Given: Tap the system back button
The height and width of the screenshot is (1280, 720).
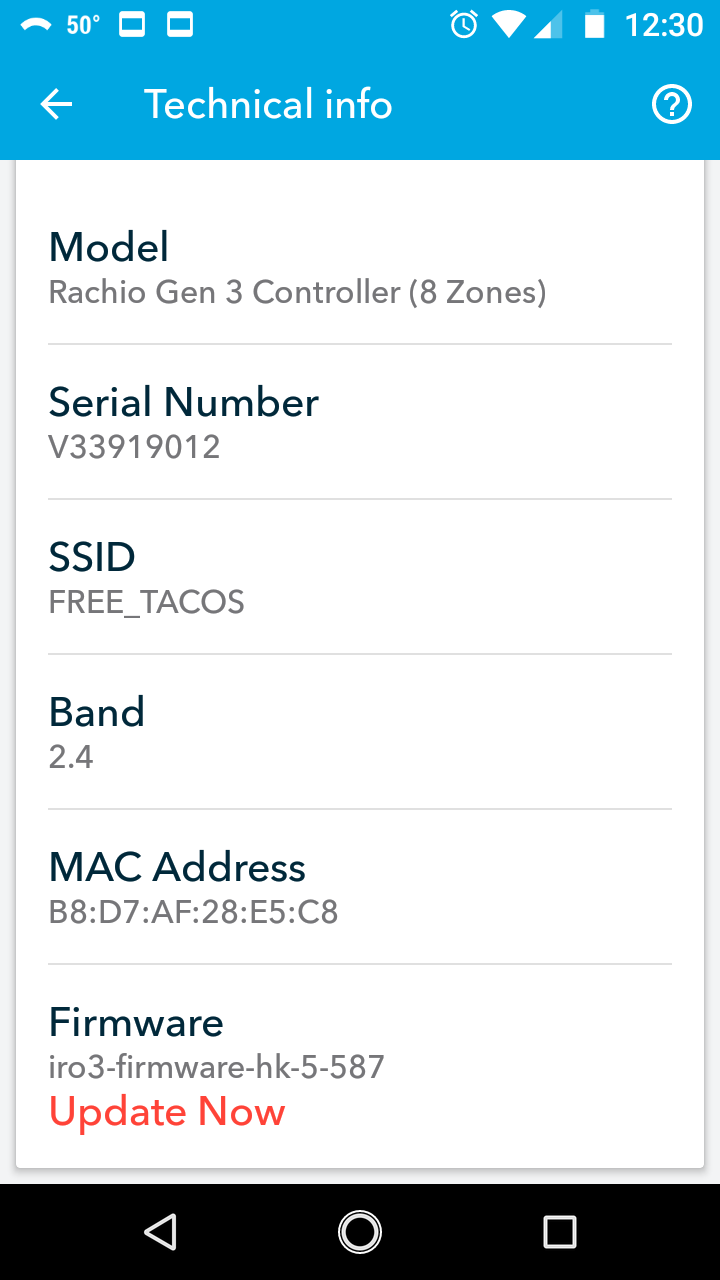Looking at the screenshot, I should [160, 1232].
